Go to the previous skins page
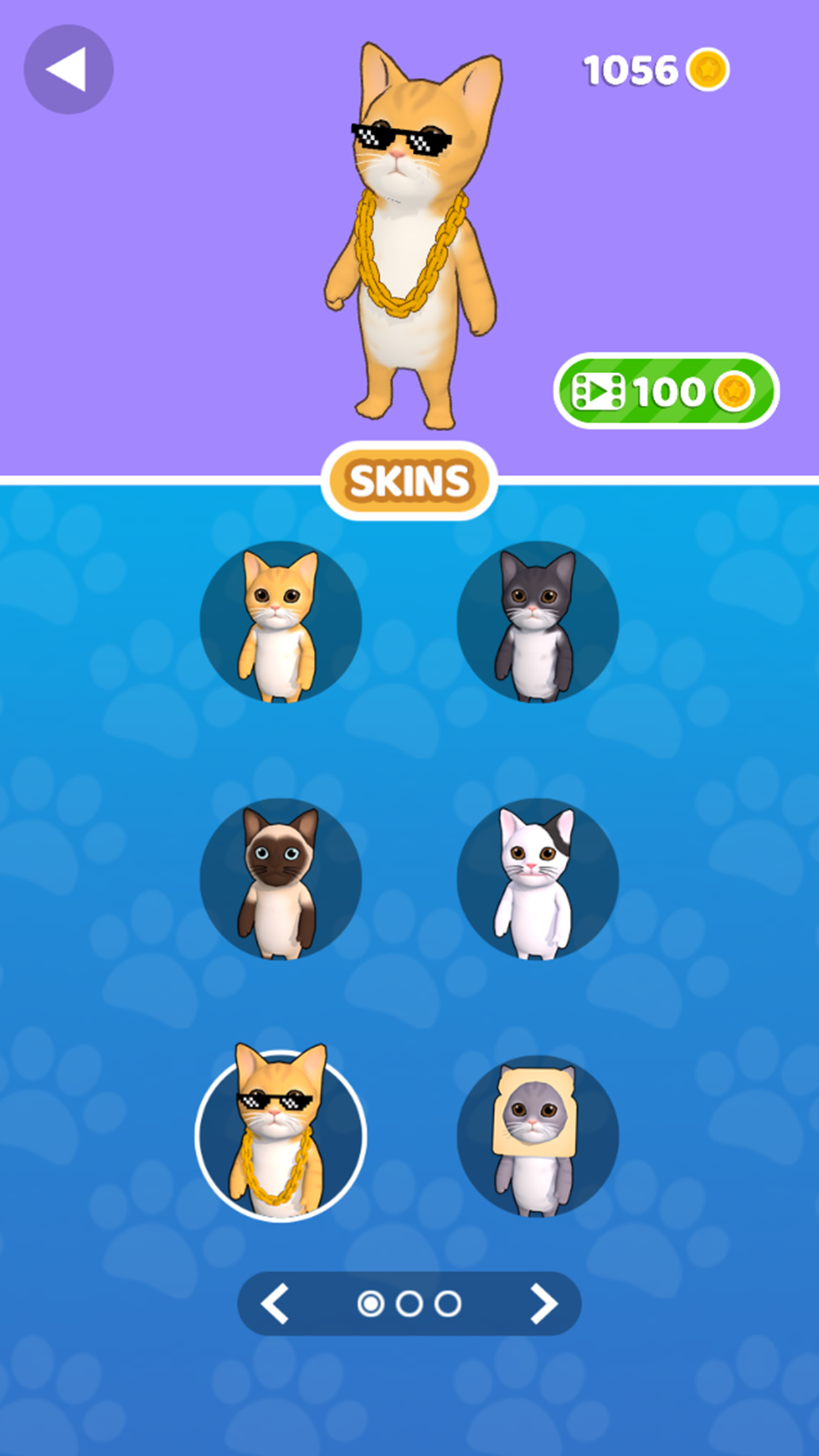This screenshot has width=819, height=1456. click(275, 1304)
